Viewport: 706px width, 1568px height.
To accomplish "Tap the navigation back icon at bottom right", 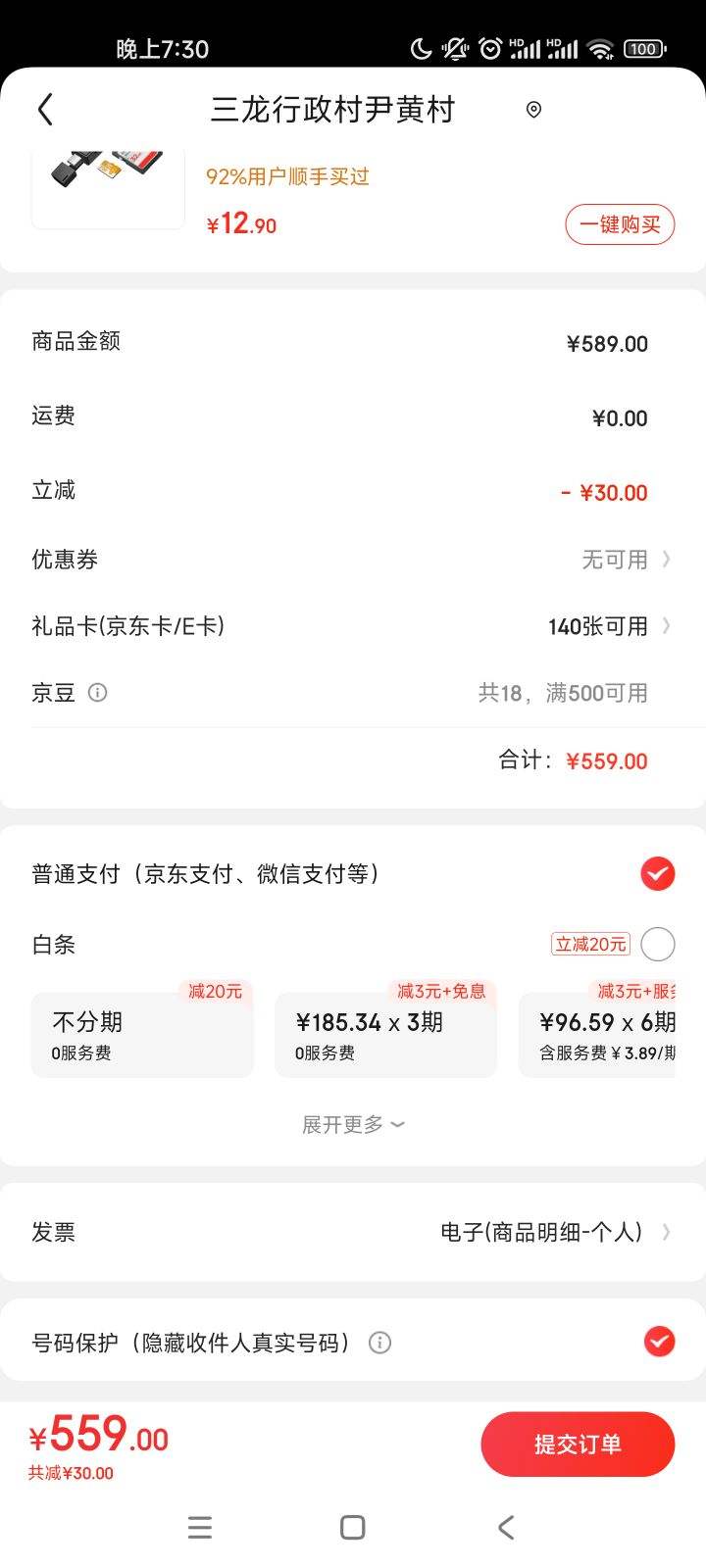I will click(x=505, y=1527).
